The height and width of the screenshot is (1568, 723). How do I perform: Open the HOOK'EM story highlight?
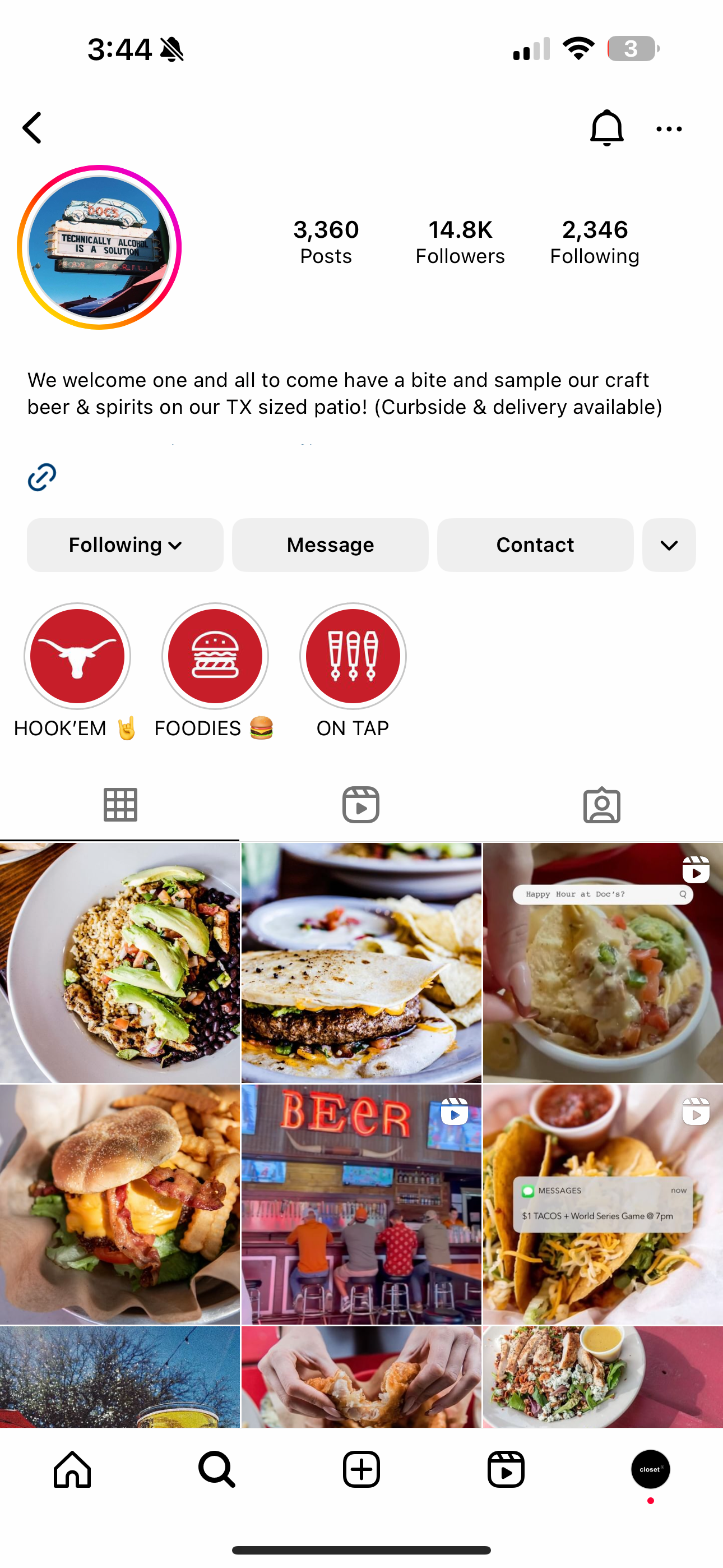point(77,656)
